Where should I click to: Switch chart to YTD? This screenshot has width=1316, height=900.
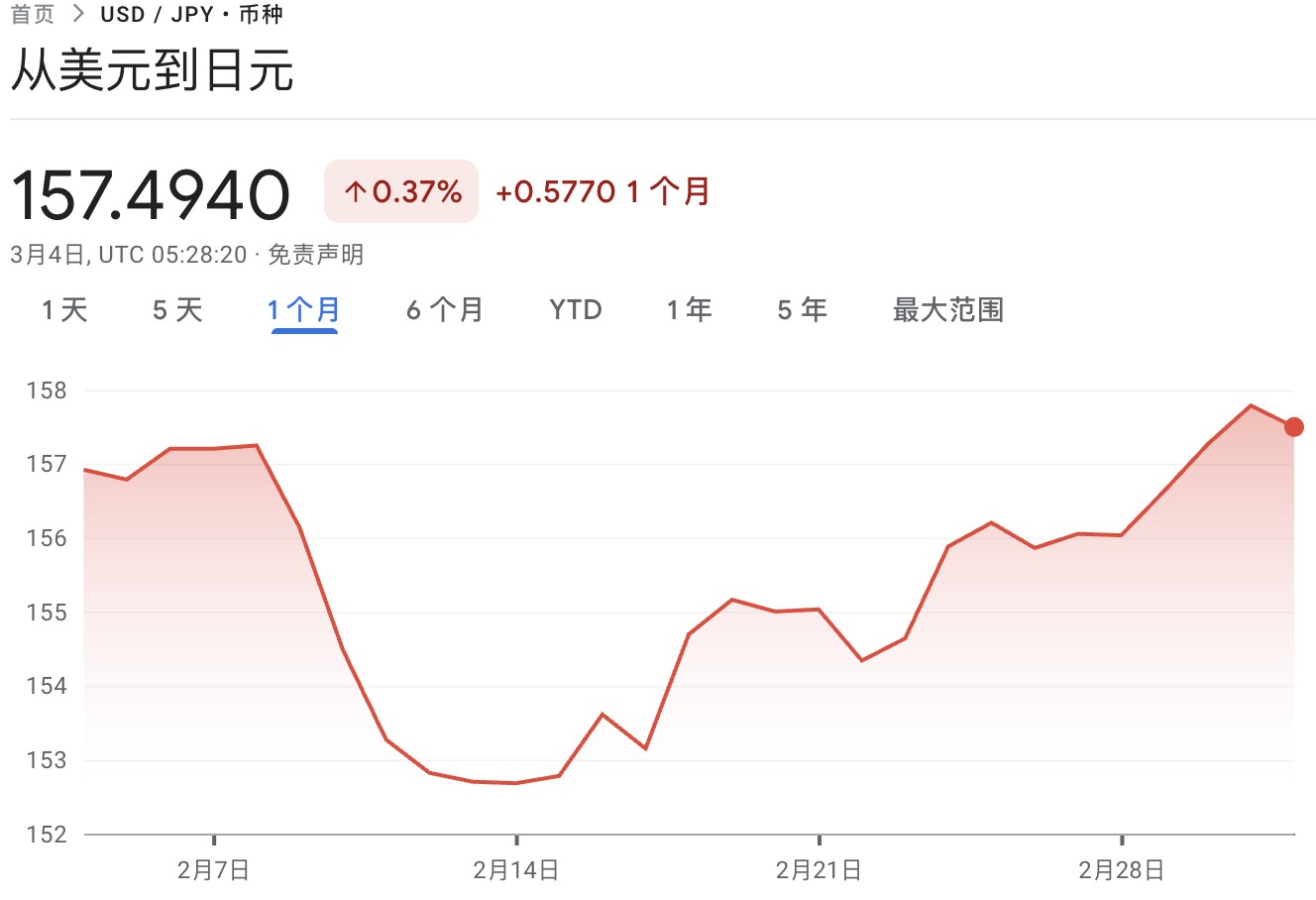pyautogui.click(x=576, y=310)
